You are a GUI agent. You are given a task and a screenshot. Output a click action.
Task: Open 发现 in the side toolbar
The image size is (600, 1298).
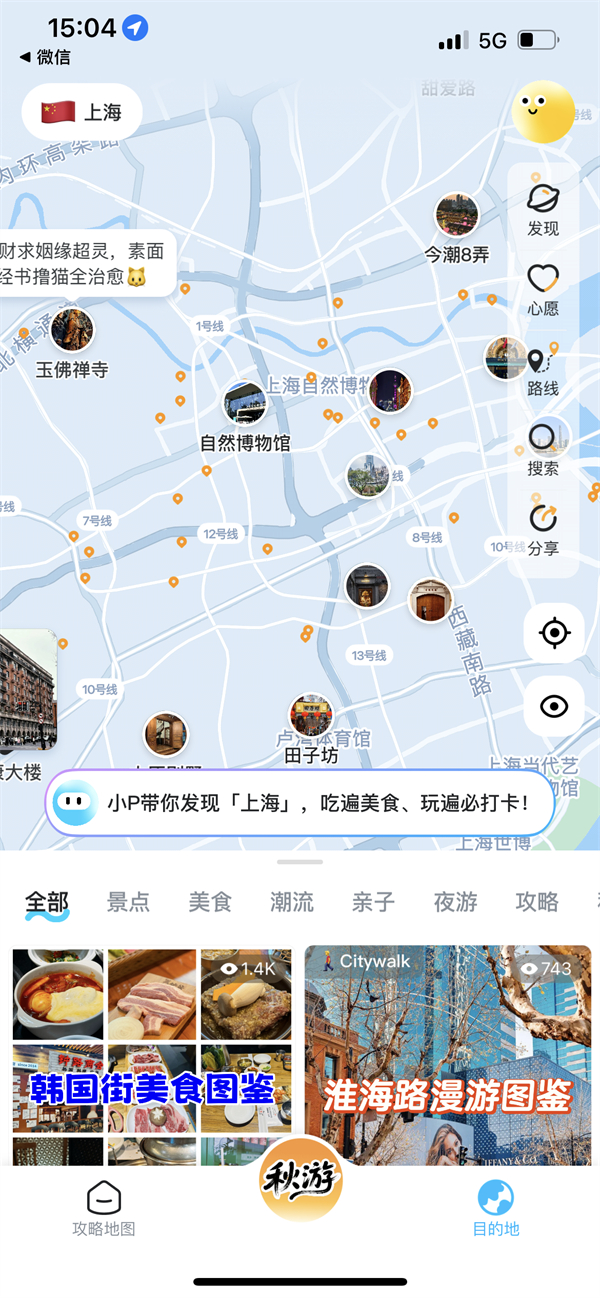(x=543, y=208)
